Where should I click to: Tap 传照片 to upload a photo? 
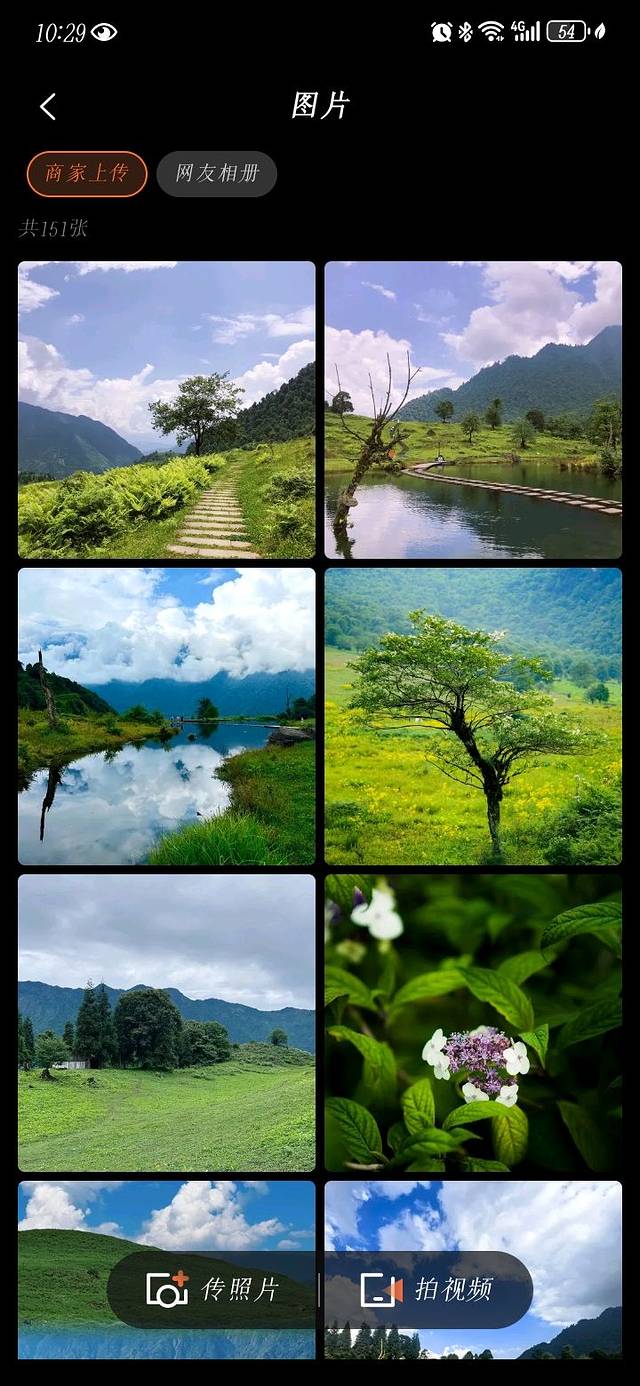[213, 1290]
